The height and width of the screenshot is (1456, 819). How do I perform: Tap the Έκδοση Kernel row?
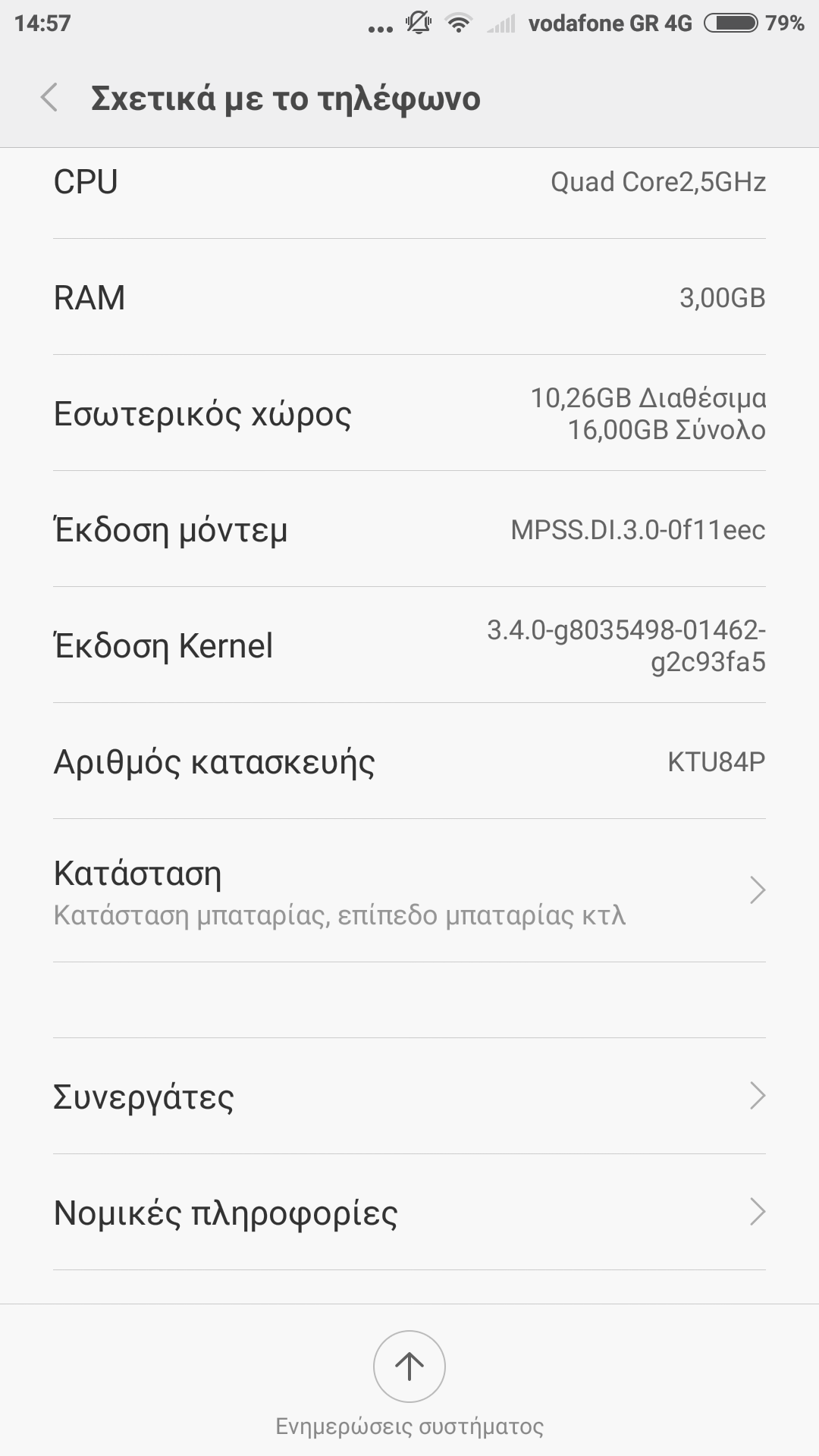pos(409,645)
